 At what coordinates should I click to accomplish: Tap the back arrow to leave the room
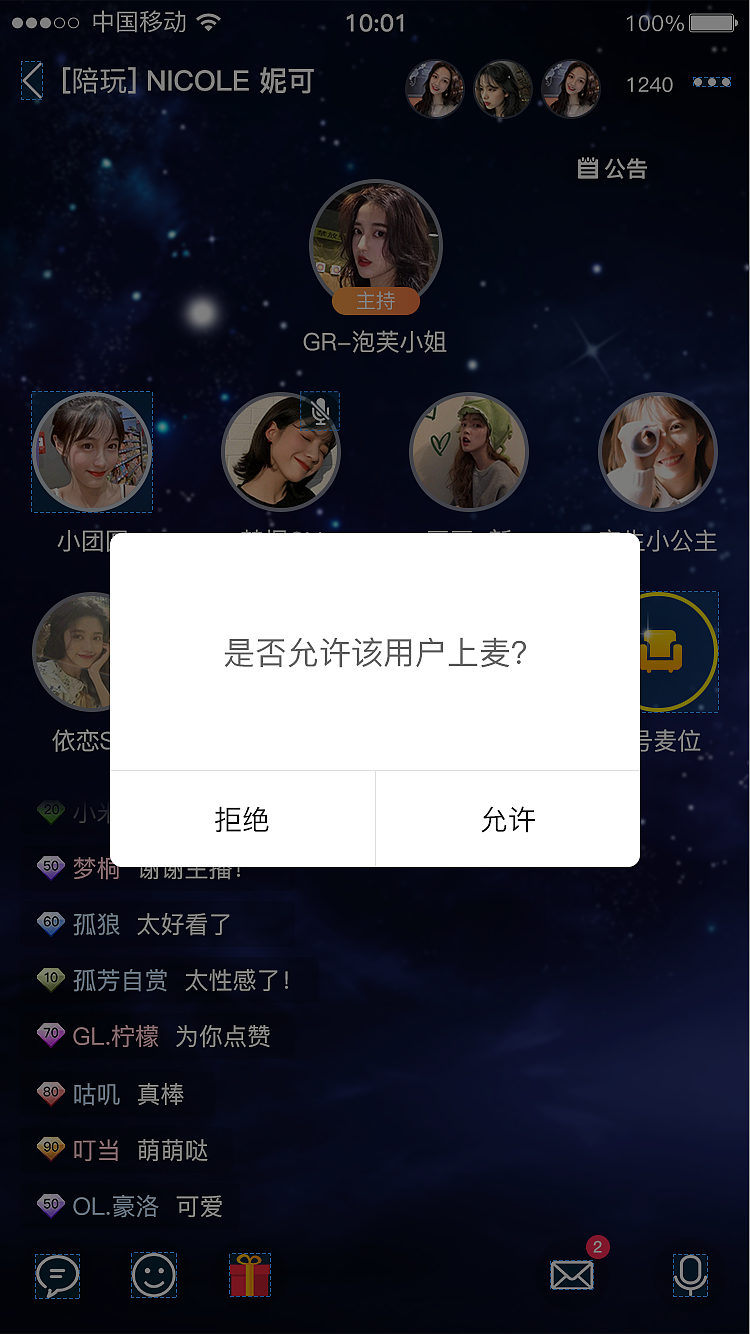(31, 81)
